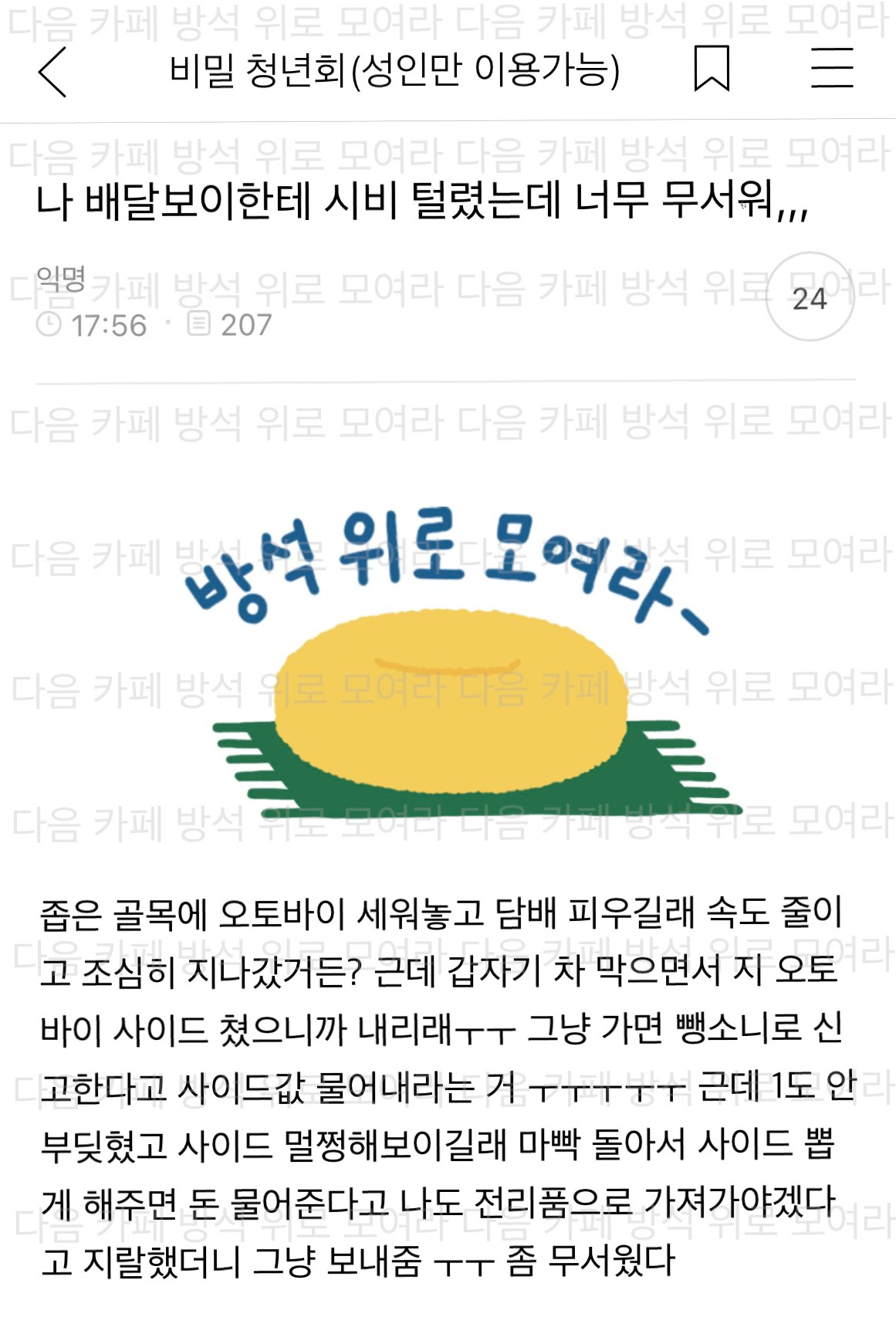Tap the clock icon beside the post time
The height and width of the screenshot is (1334, 896).
(x=48, y=324)
